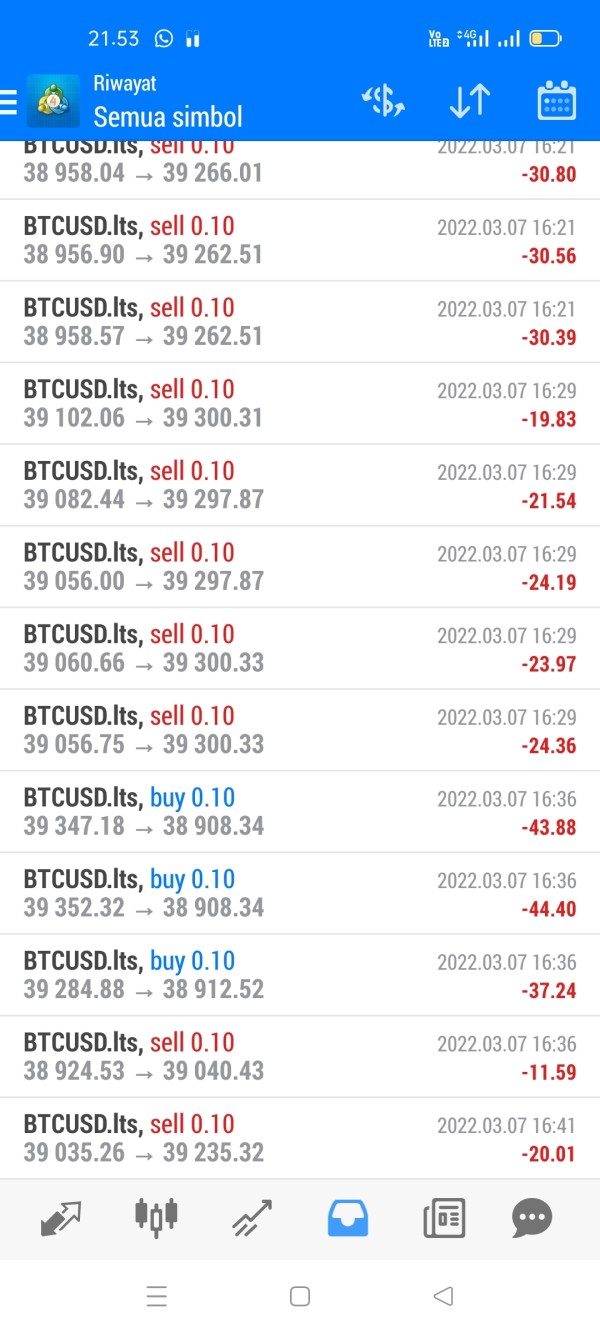This screenshot has width=600, height=1333.
Task: Switch to the Quotes tab
Action: 61,1217
